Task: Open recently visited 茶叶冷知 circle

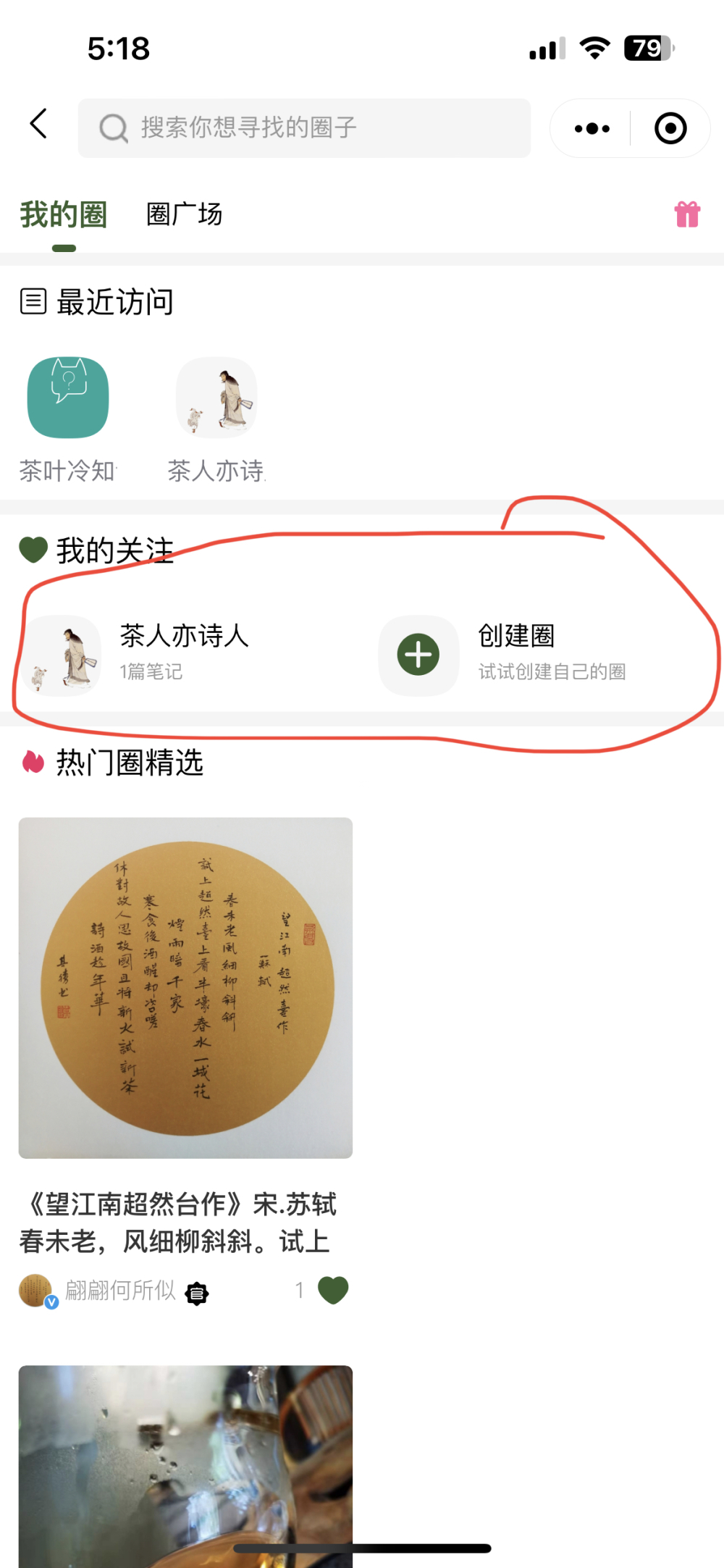Action: click(68, 398)
